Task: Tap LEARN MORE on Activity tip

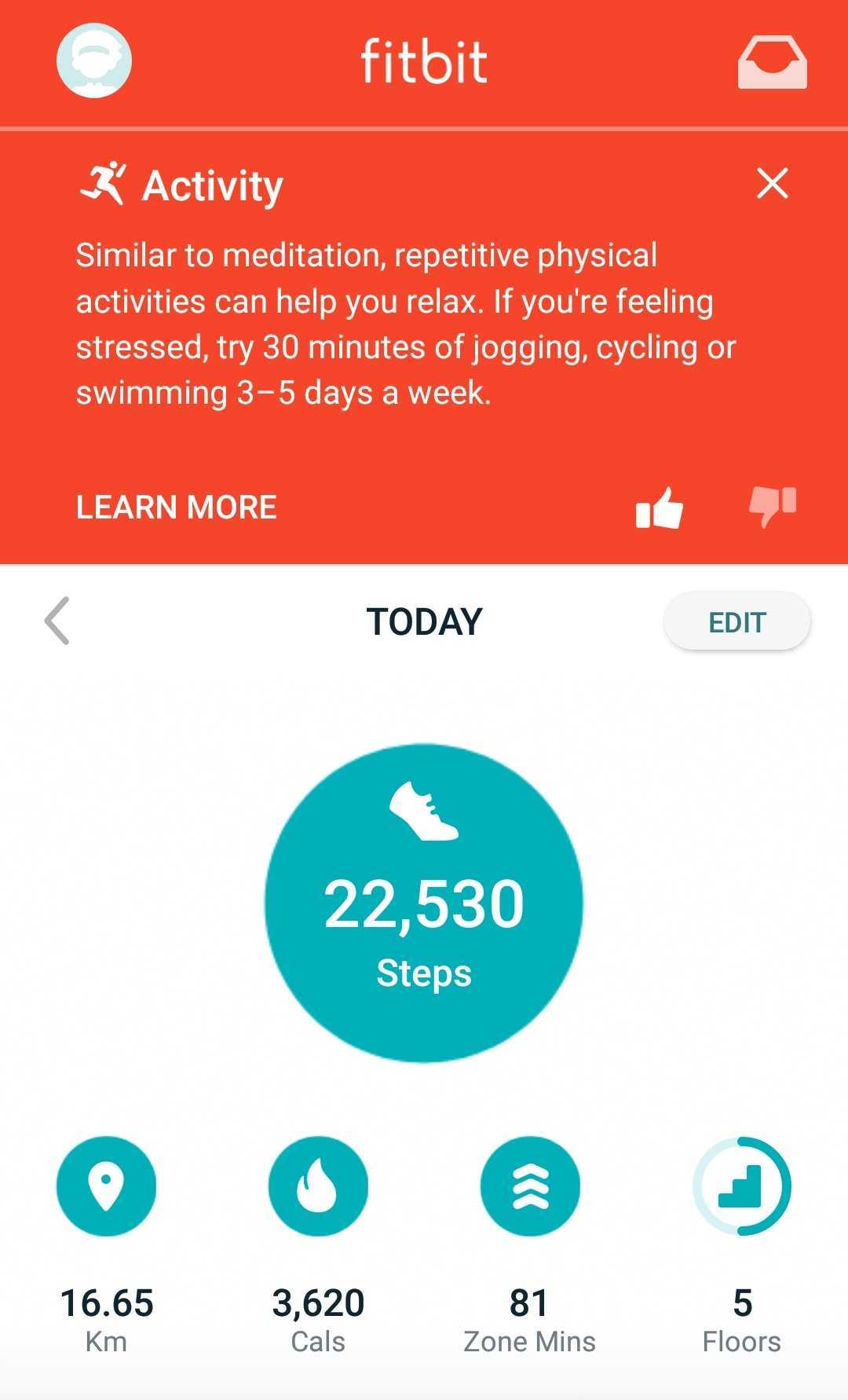Action: [x=177, y=507]
